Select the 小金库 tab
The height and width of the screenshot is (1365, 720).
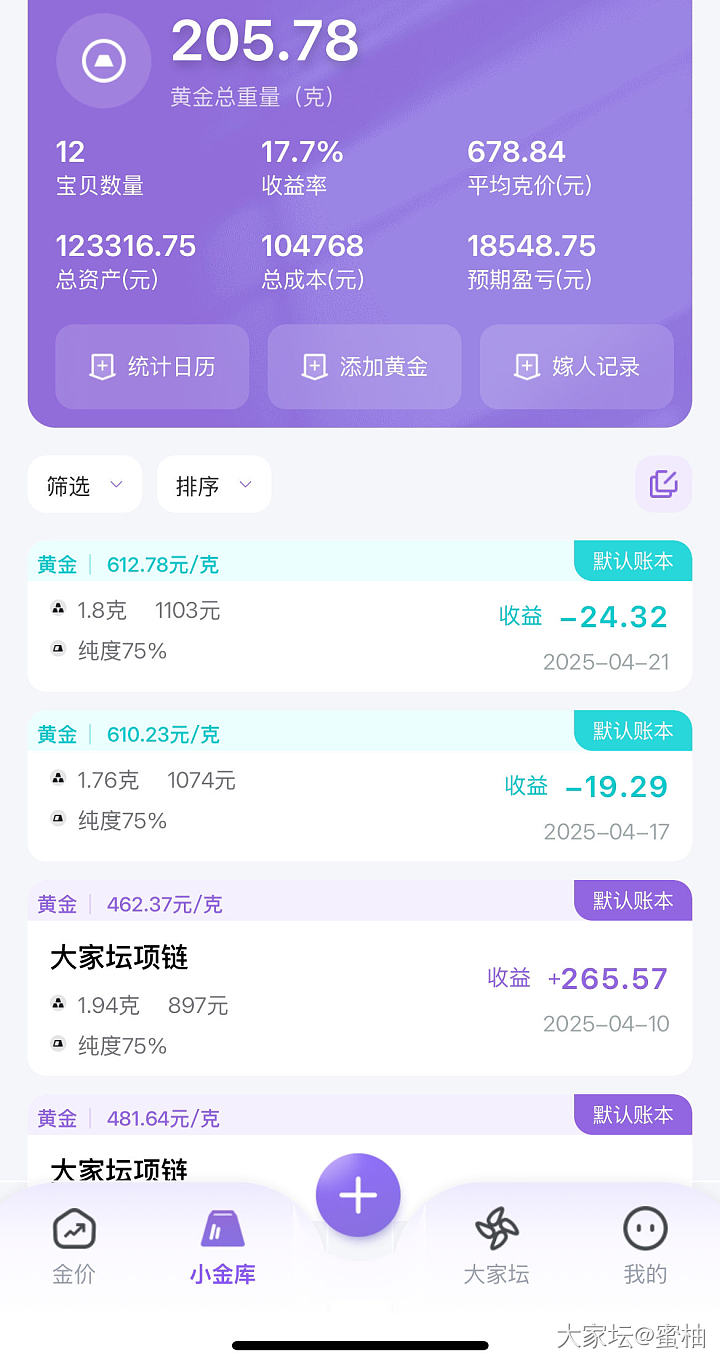pyautogui.click(x=222, y=1245)
